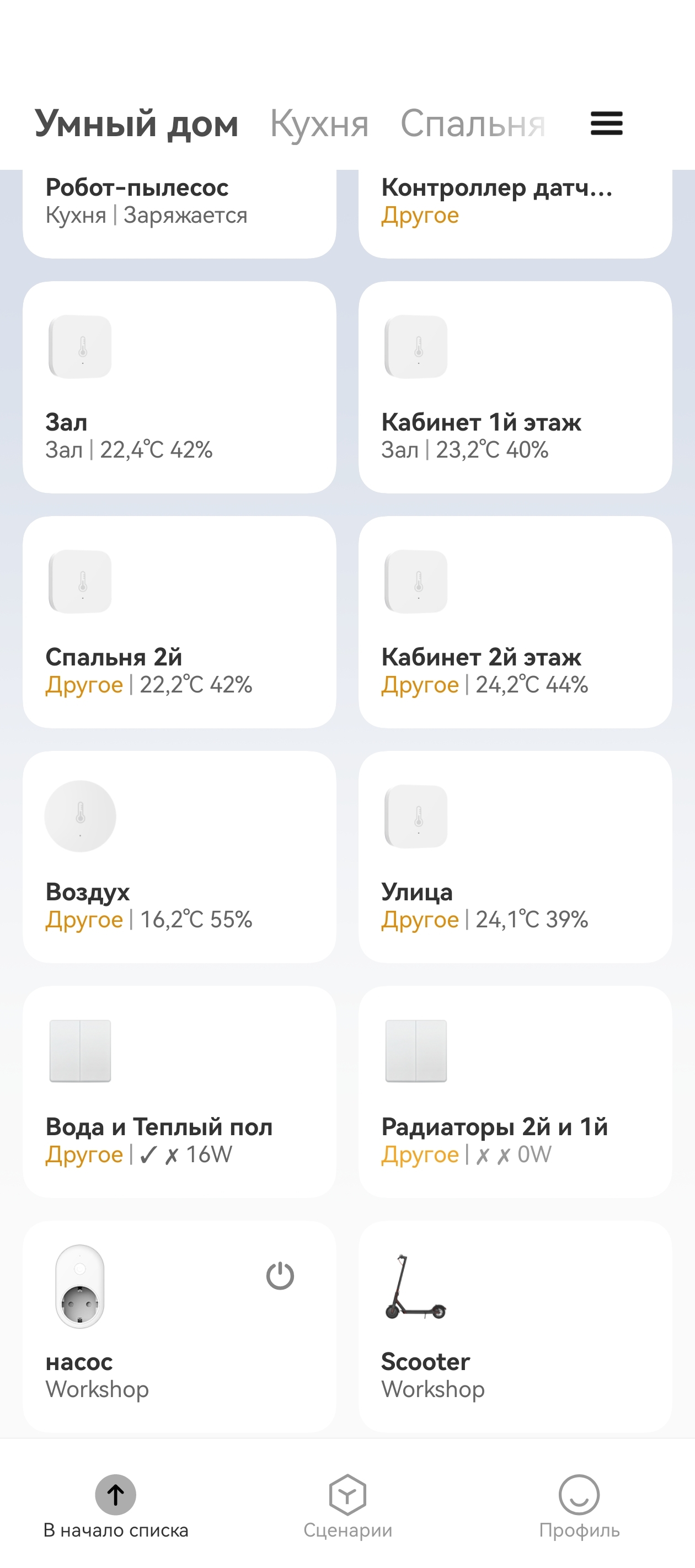Switch to the Спальня tab
The width and height of the screenshot is (695, 1568).
coord(472,124)
